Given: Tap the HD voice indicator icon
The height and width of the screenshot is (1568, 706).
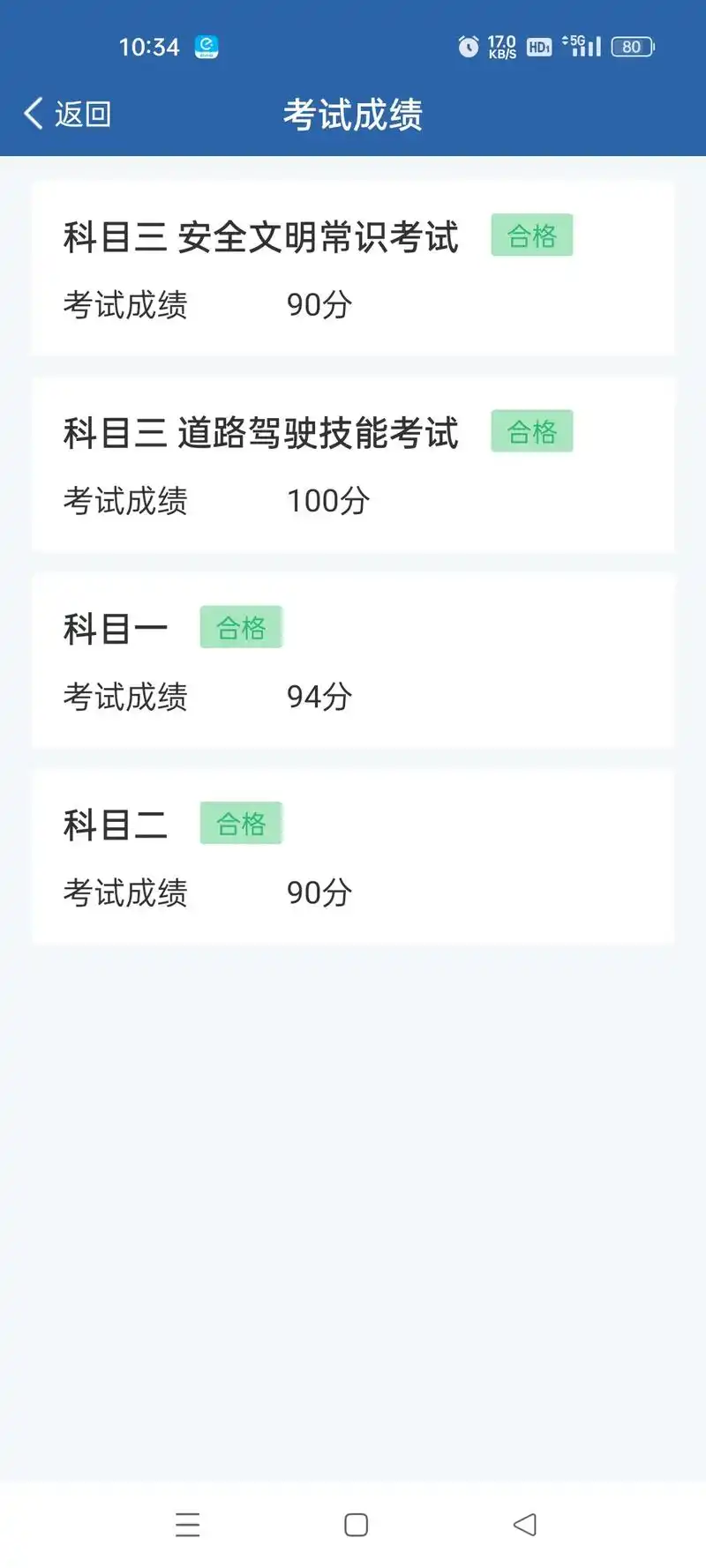Looking at the screenshot, I should (539, 47).
